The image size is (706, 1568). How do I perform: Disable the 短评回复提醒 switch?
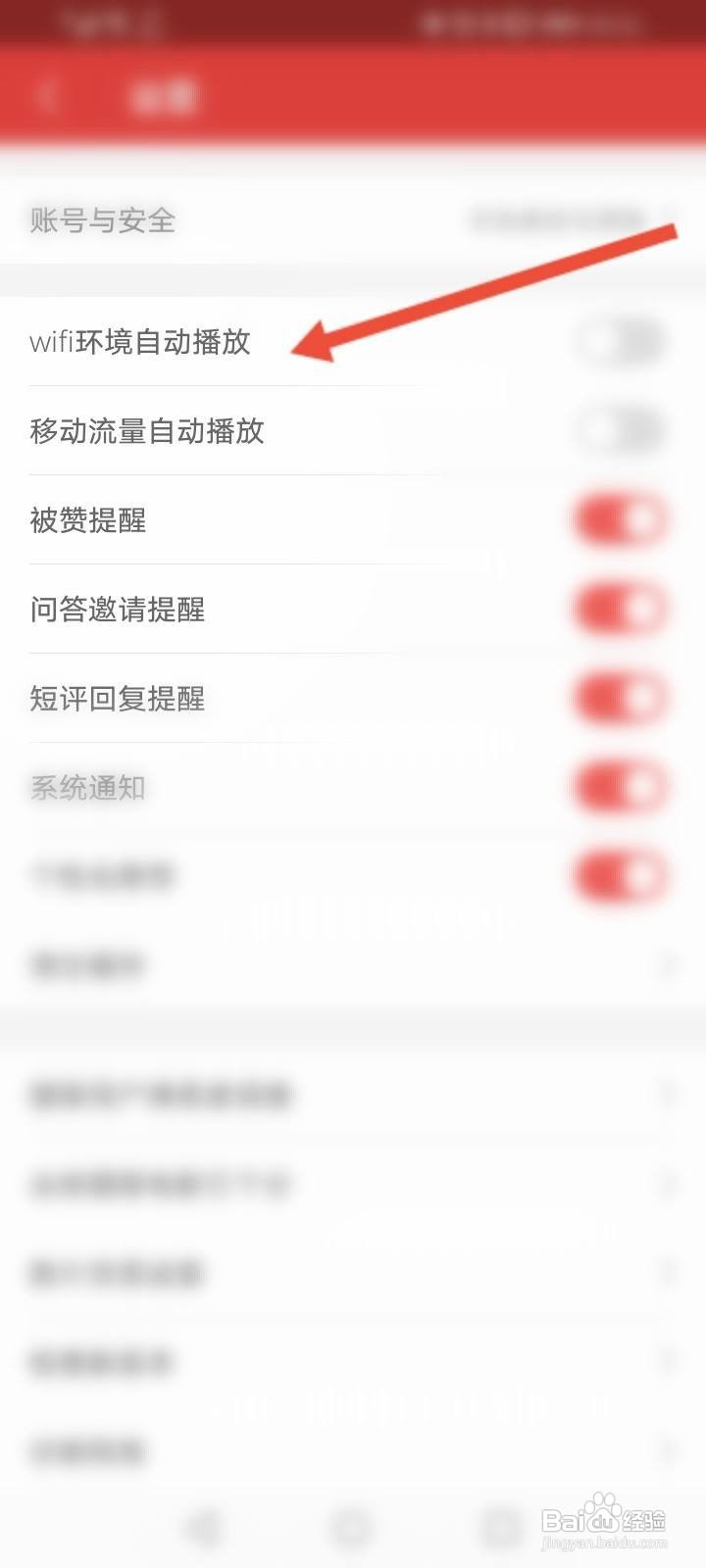coord(621,698)
